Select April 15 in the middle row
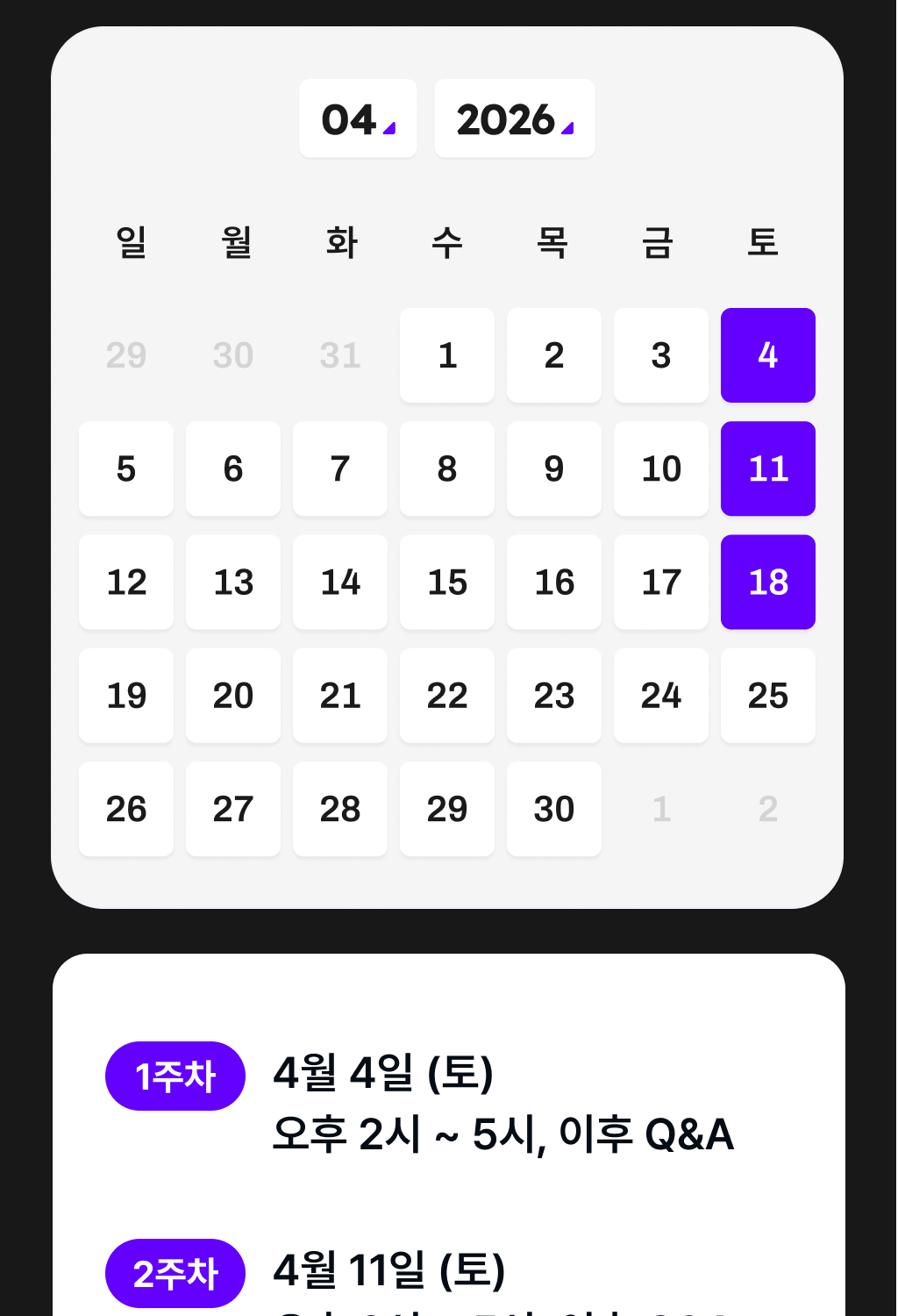Image resolution: width=898 pixels, height=1316 pixels. [447, 582]
